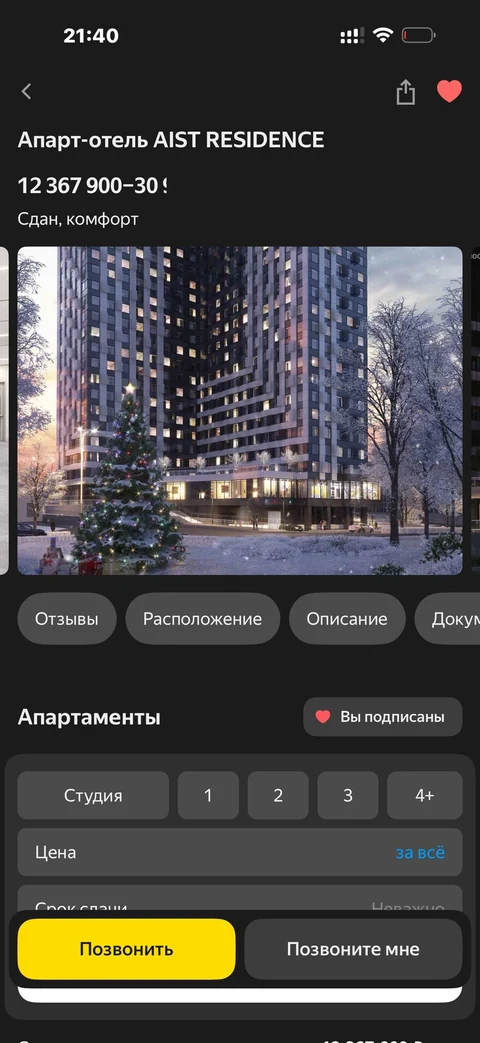
Task: Select the 4+ rooms filter
Action: point(425,796)
